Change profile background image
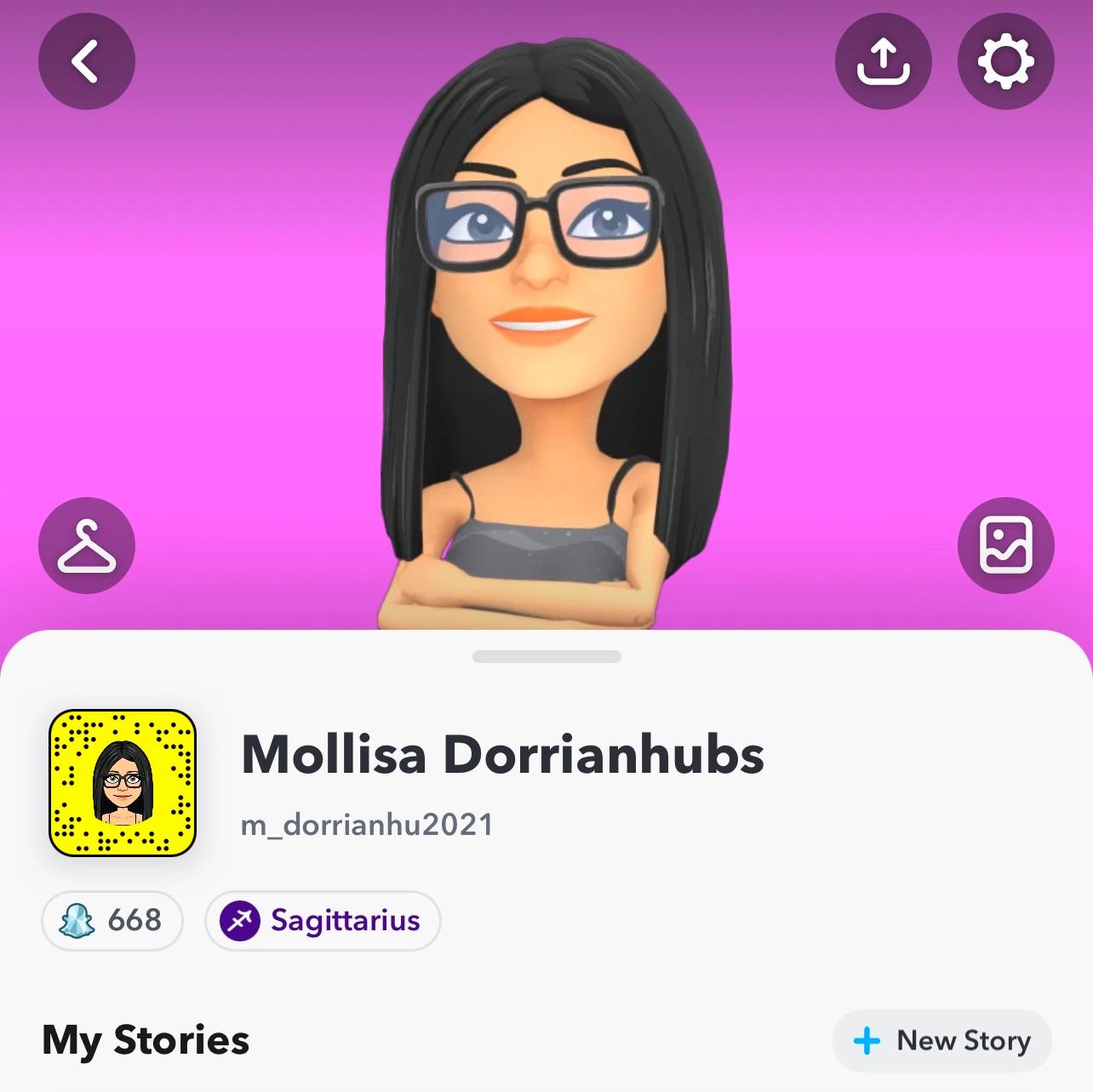 pos(1005,546)
